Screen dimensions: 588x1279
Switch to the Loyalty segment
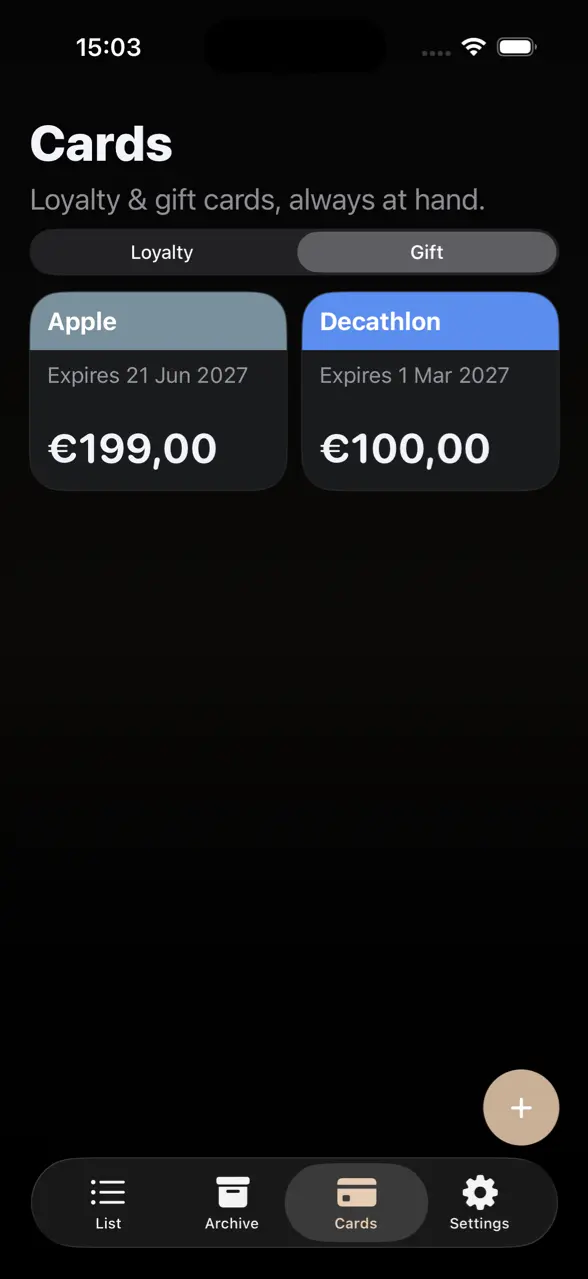click(162, 252)
